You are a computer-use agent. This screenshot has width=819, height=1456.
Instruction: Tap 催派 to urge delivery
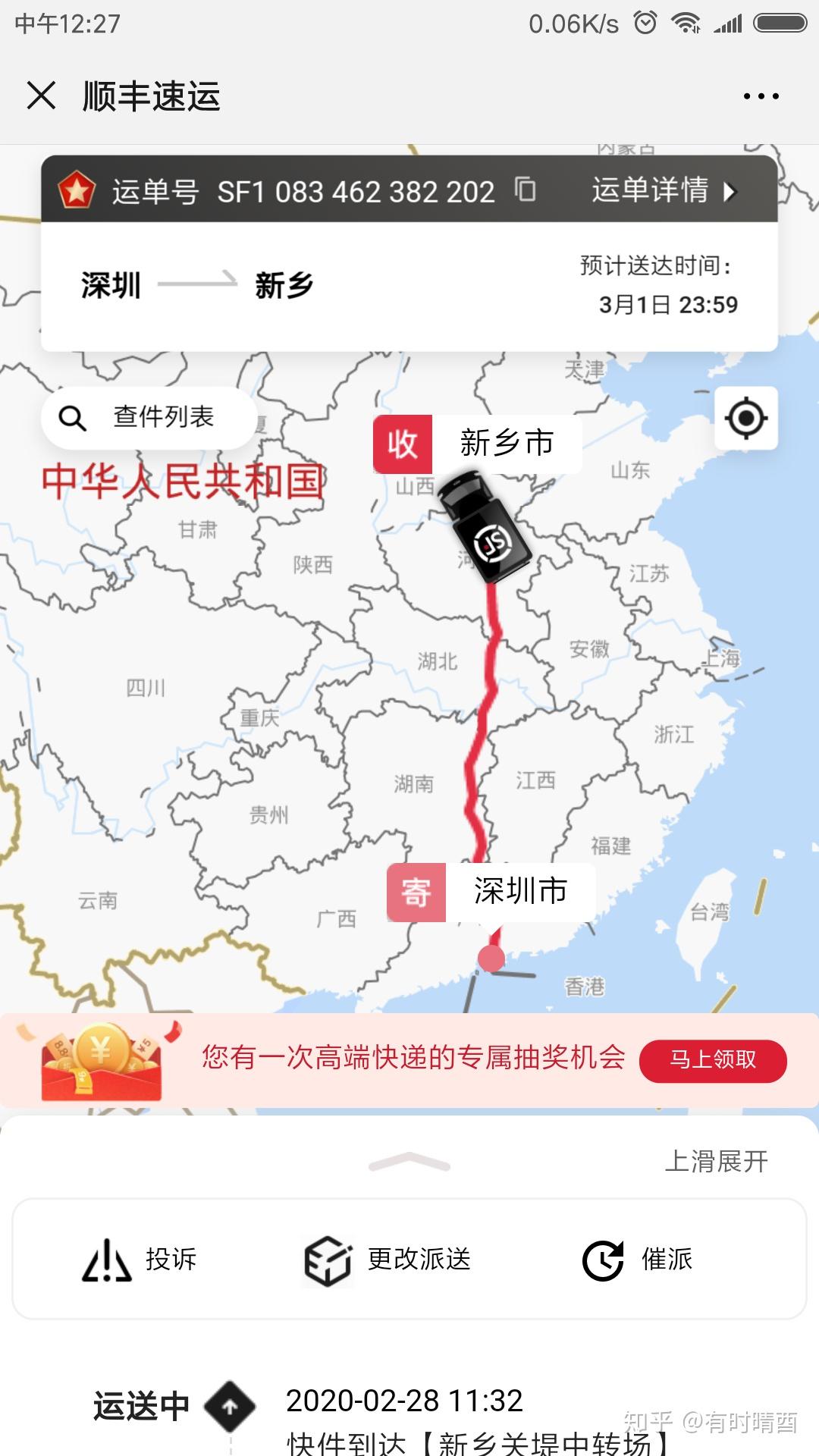(638, 1260)
